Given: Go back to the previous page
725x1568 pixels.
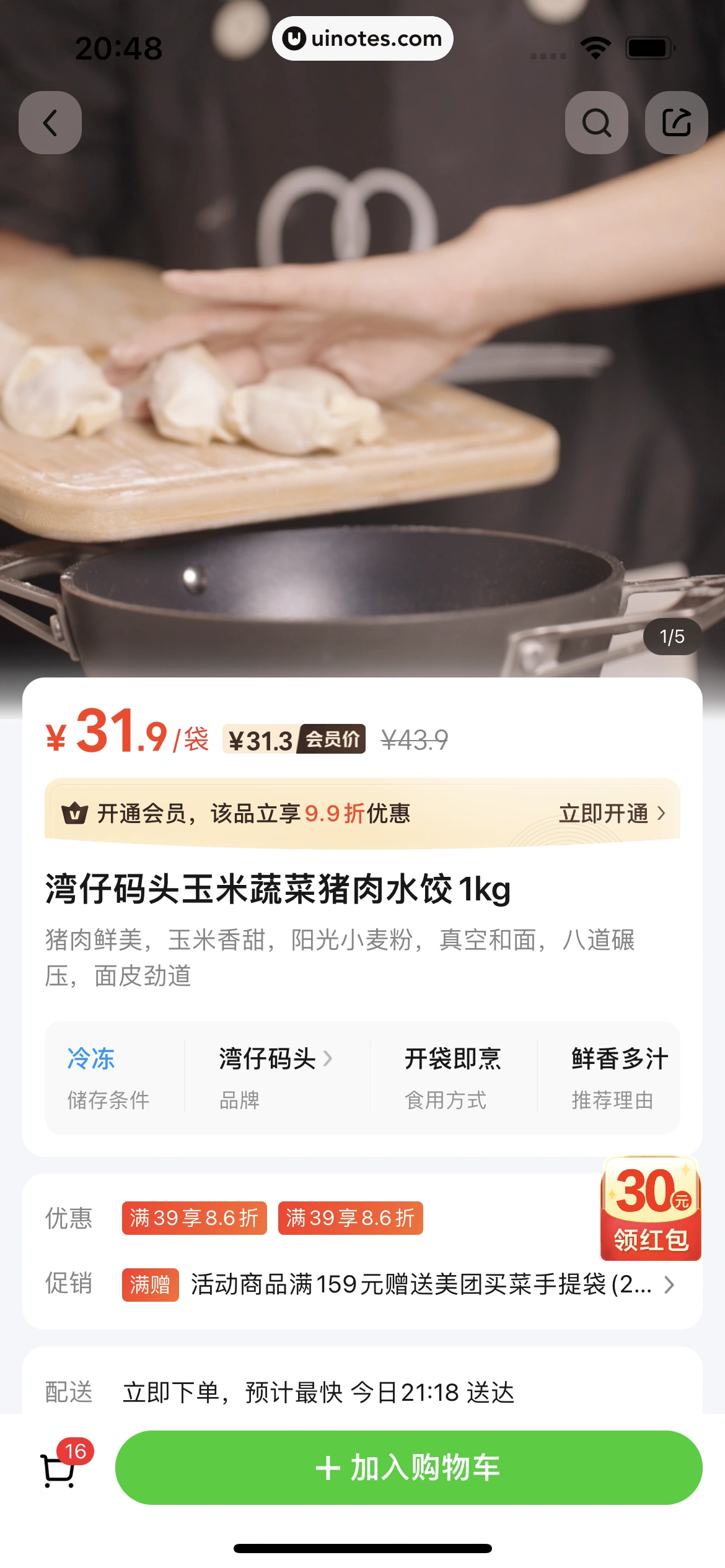Looking at the screenshot, I should (x=50, y=123).
